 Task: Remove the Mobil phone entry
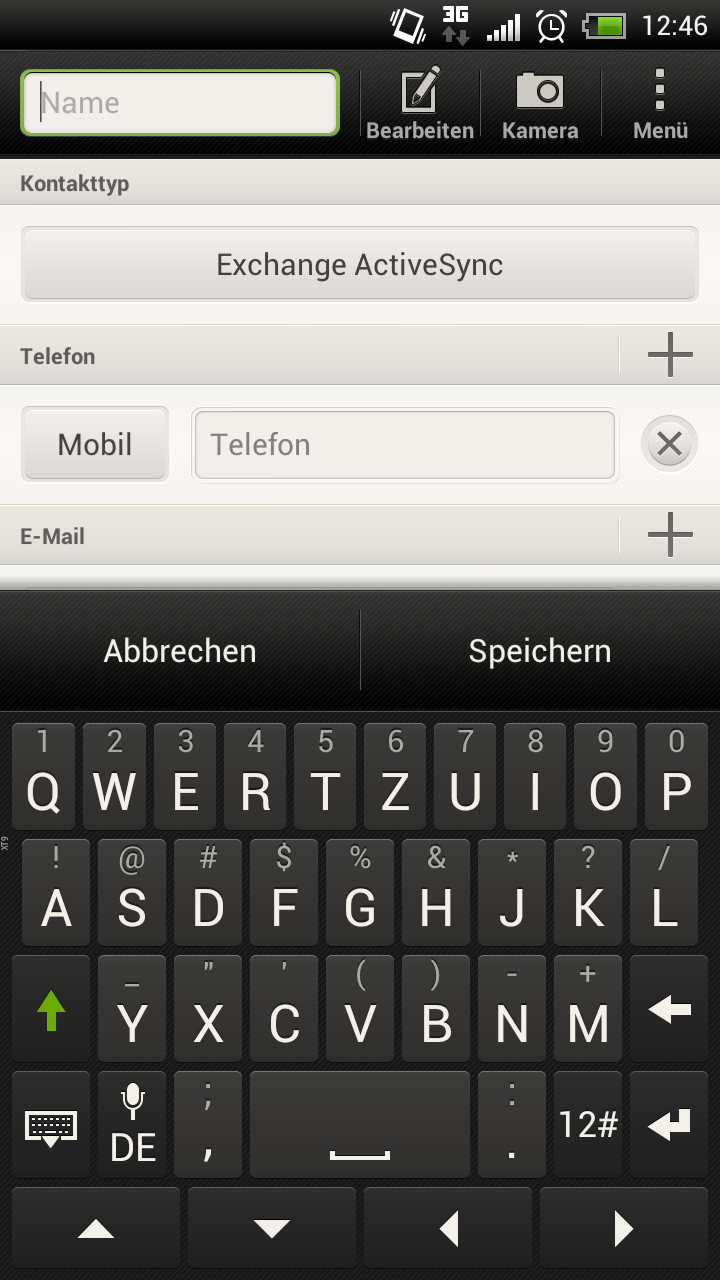669,444
